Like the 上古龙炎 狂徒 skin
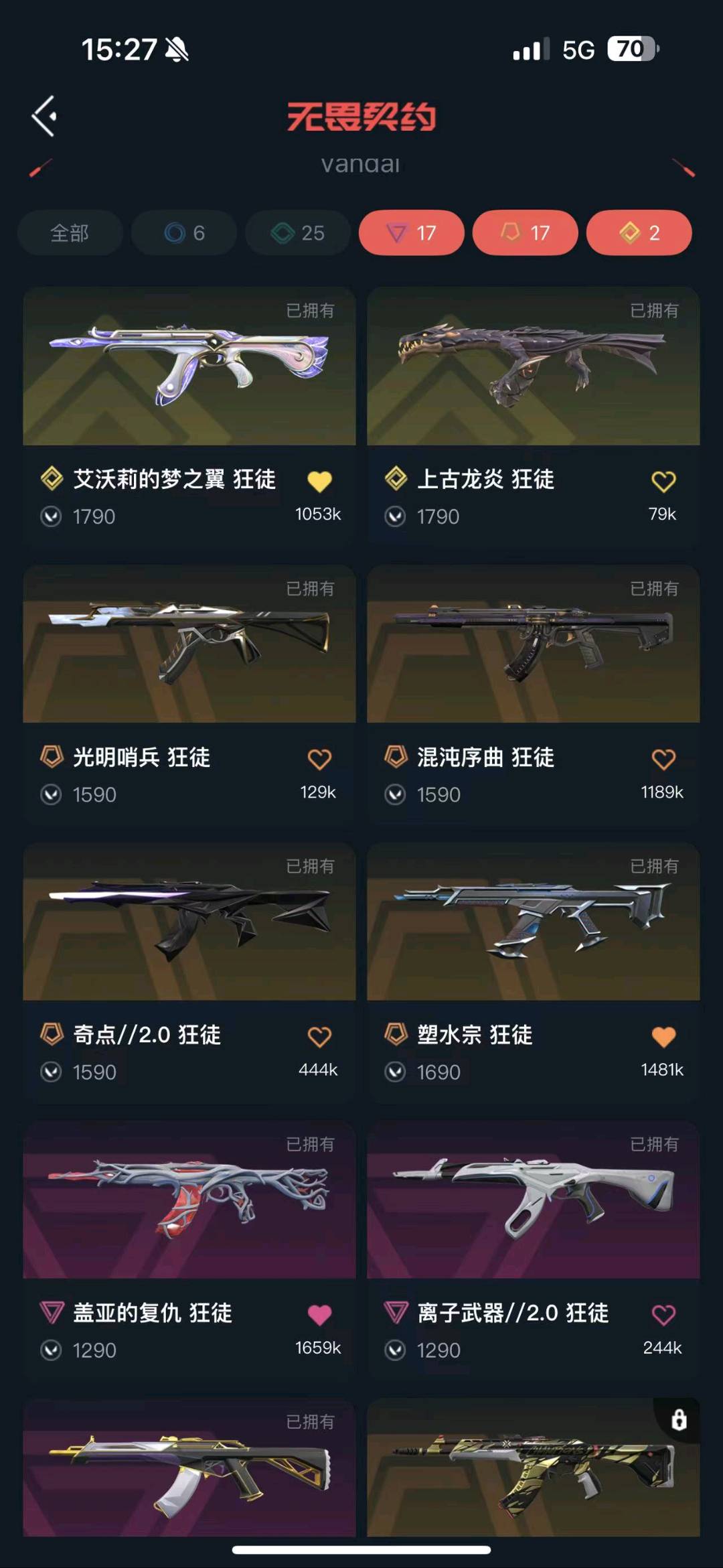Screen dimensions: 723x1568 coord(663,481)
